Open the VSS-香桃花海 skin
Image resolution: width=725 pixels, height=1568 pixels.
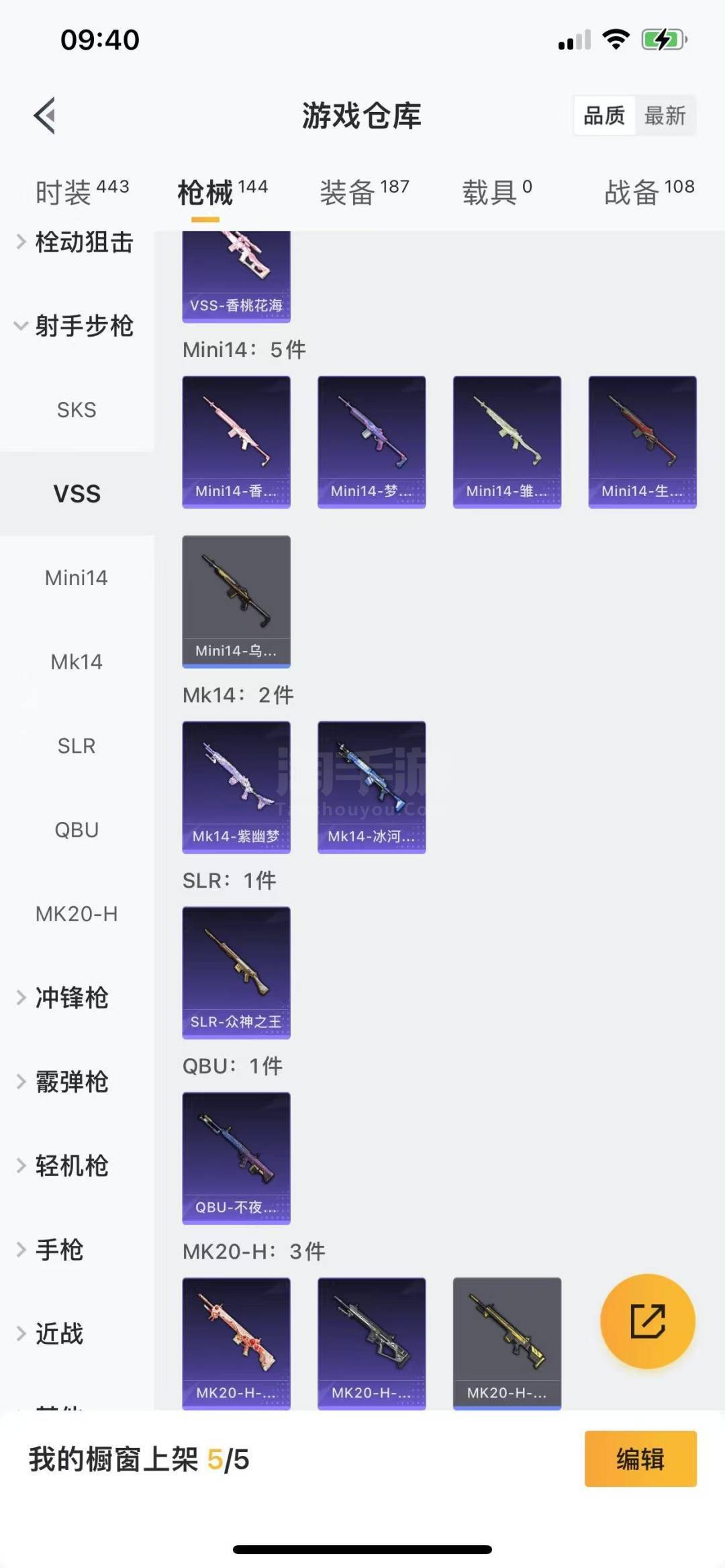pos(236,275)
